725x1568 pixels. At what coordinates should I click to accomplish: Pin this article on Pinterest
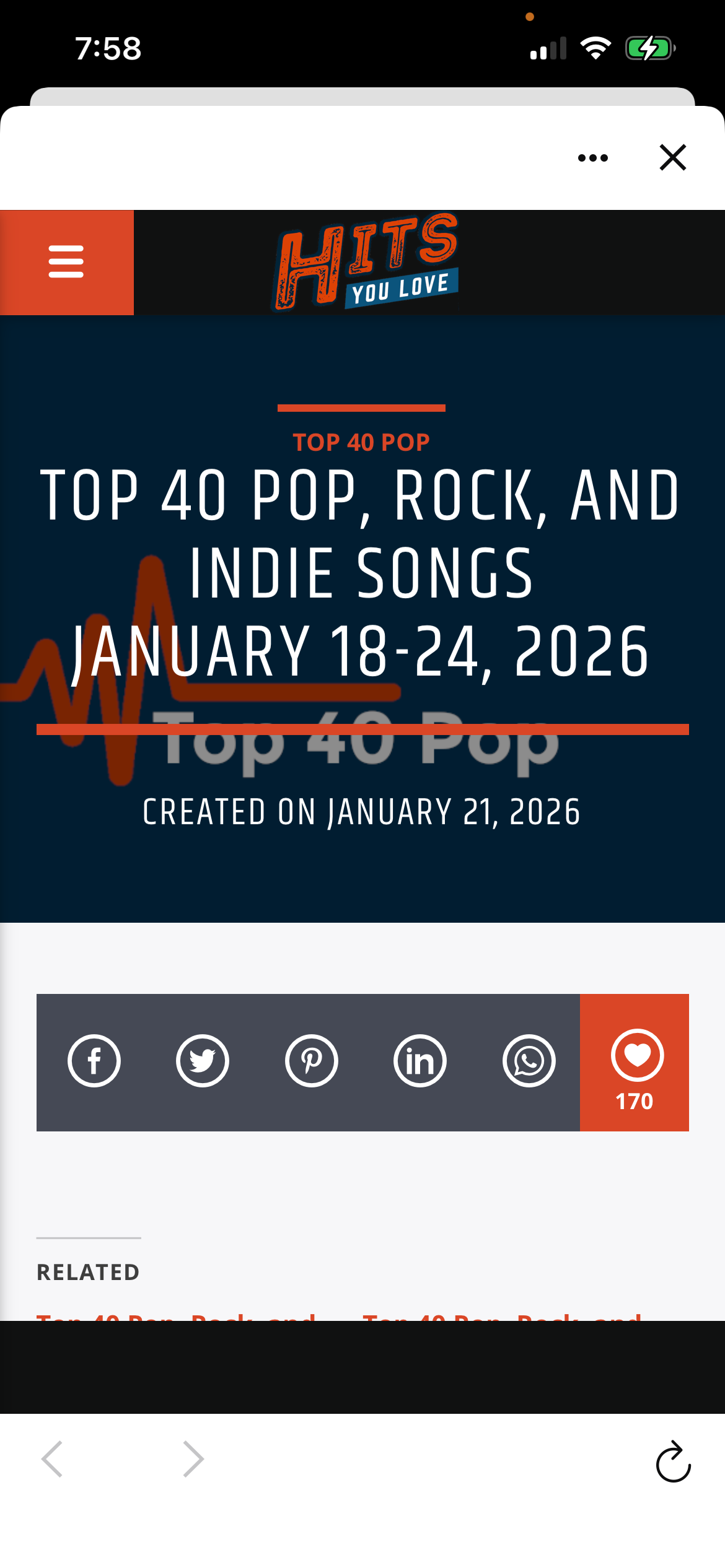click(x=312, y=1061)
